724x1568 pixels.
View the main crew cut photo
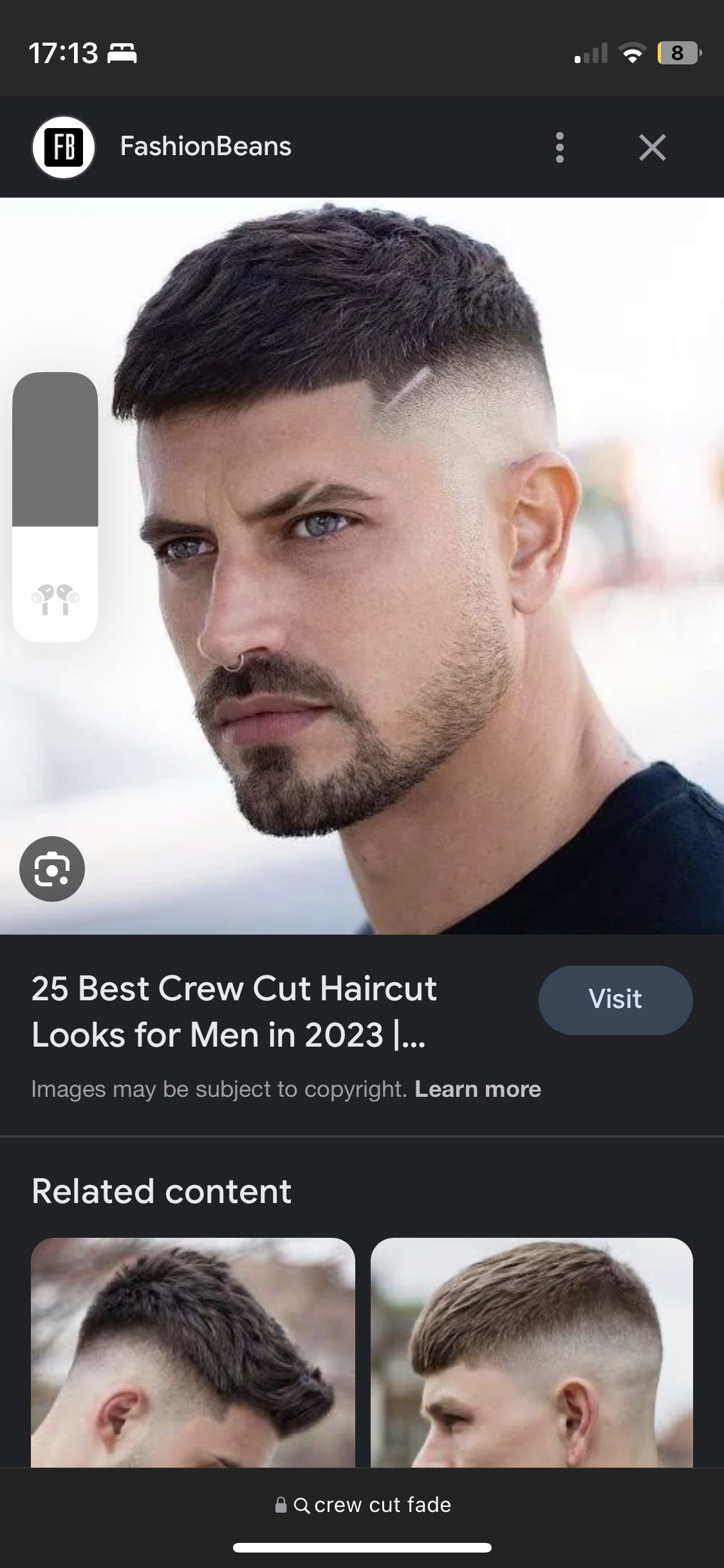(x=362, y=566)
